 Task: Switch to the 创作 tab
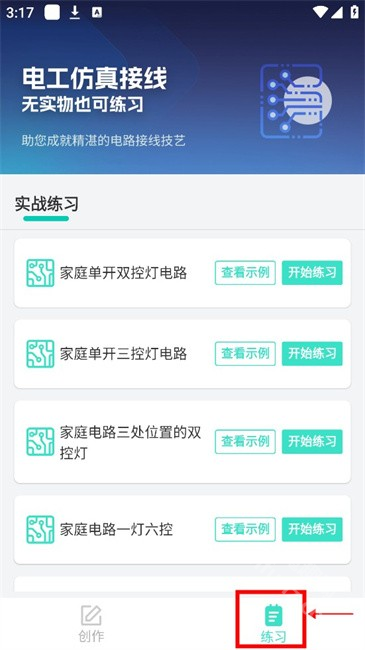(91, 624)
